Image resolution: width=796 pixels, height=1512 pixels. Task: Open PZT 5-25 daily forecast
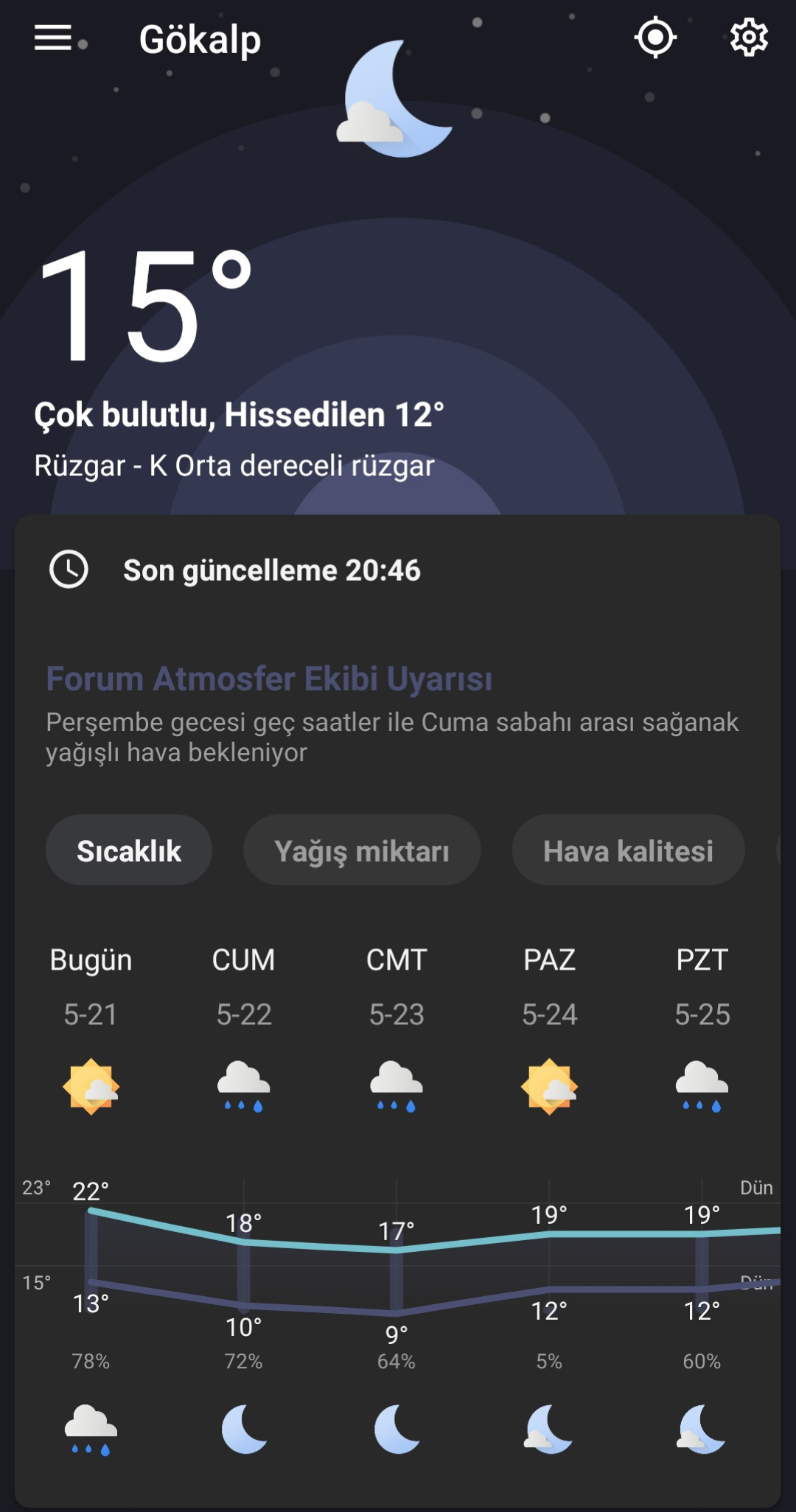pos(702,1032)
